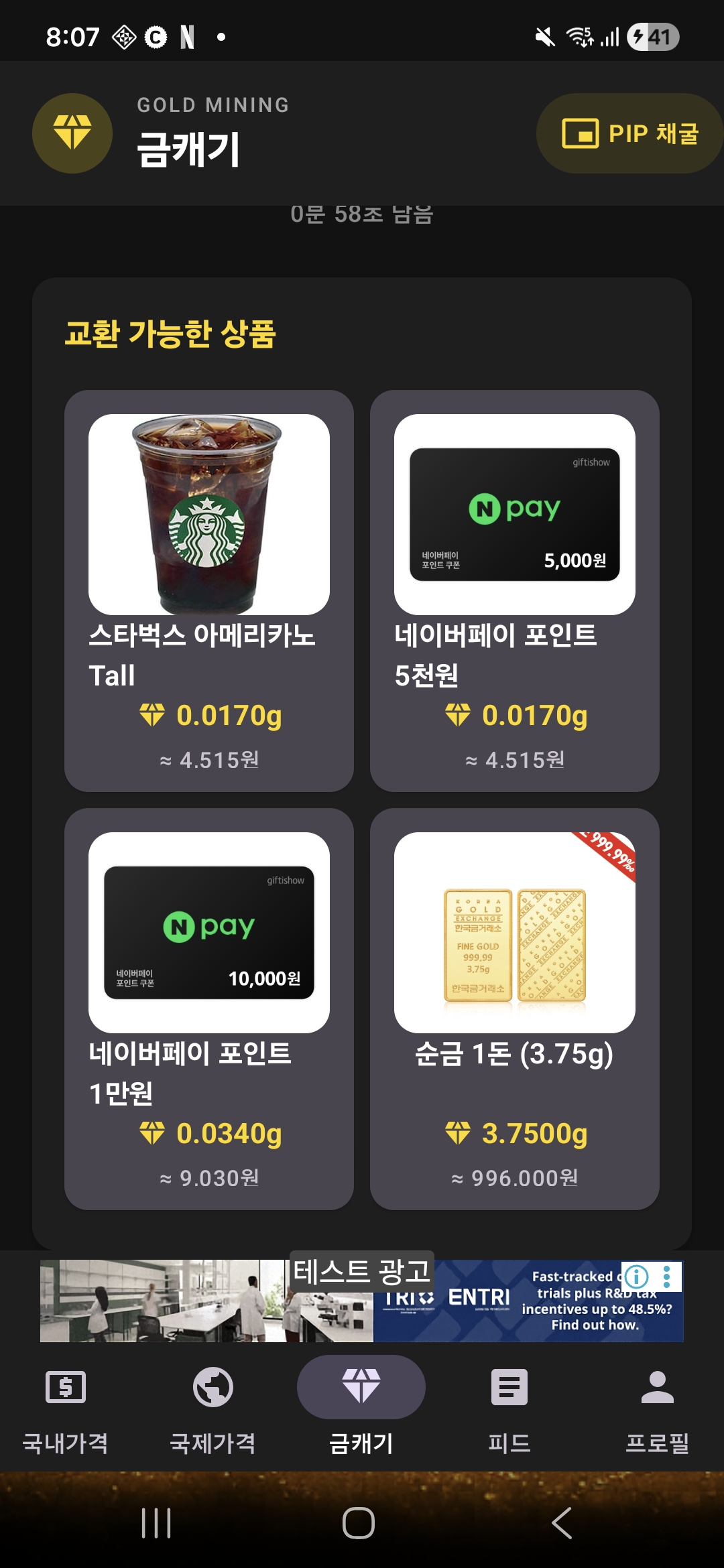Viewport: 724px width, 1568px height.
Task: Tap the Gold Mining diamond logo
Action: pyautogui.click(x=72, y=133)
